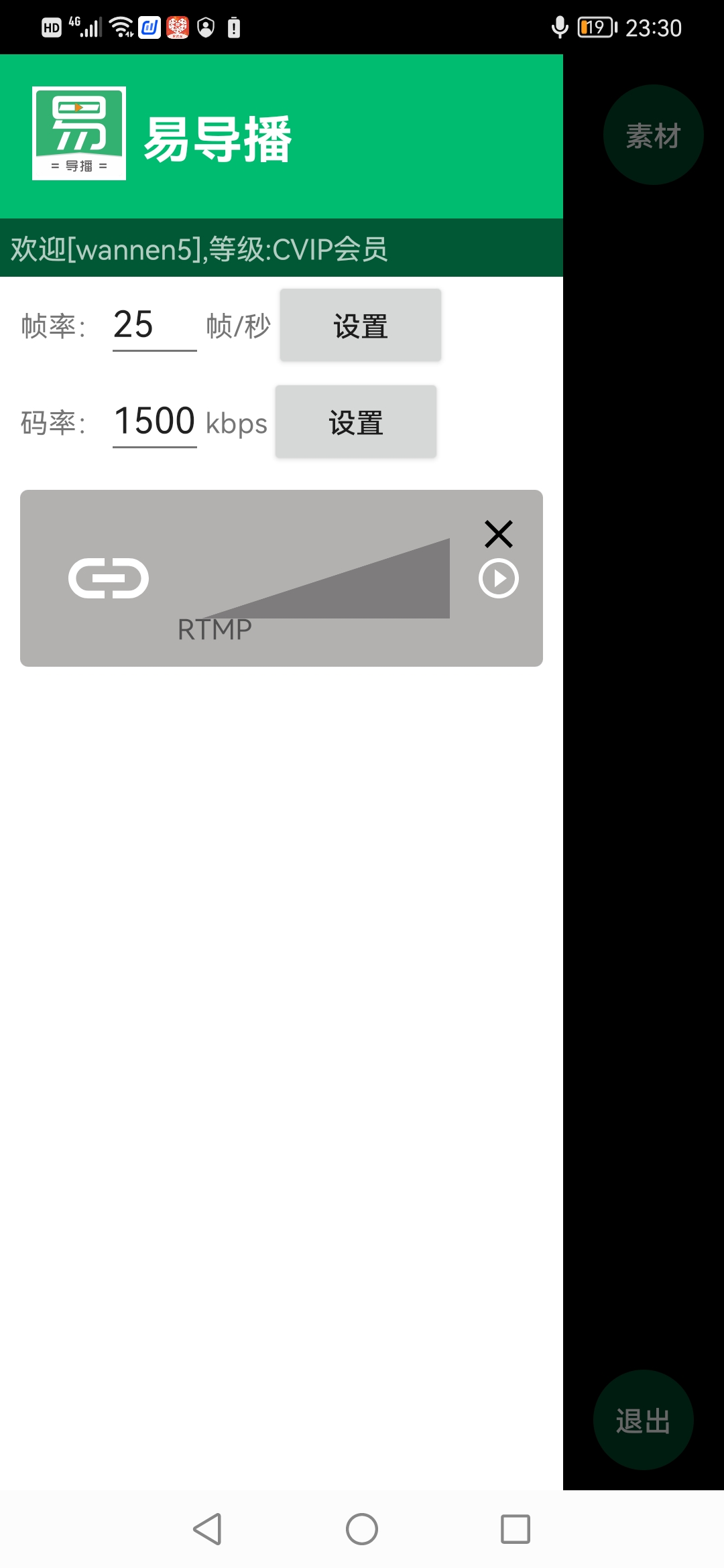Select the RTMP stream card
This screenshot has width=724, height=1568.
[282, 578]
